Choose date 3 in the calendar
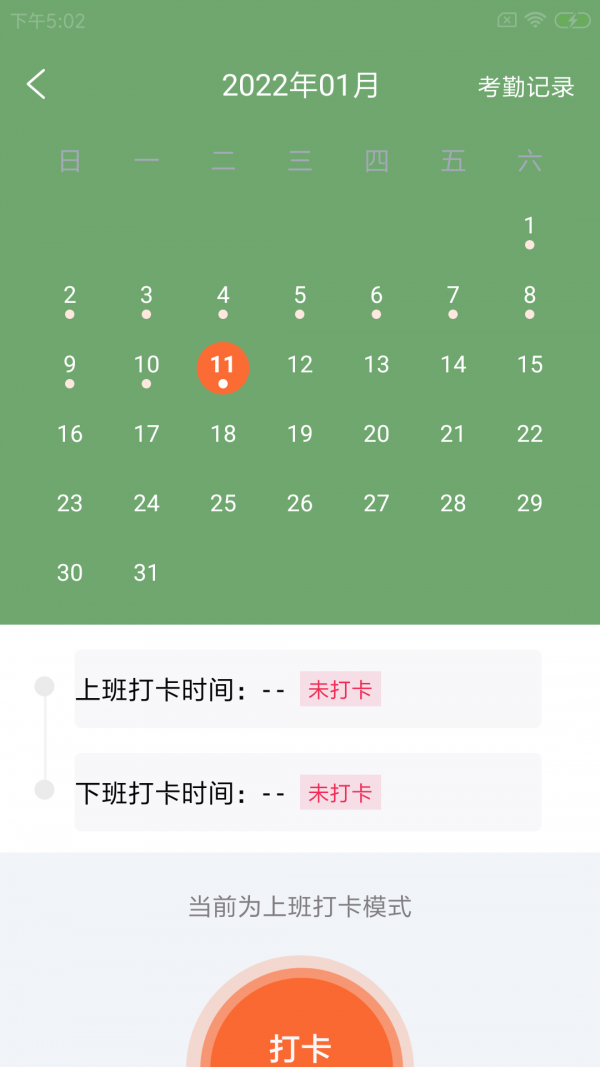Viewport: 600px width, 1067px height. point(146,297)
